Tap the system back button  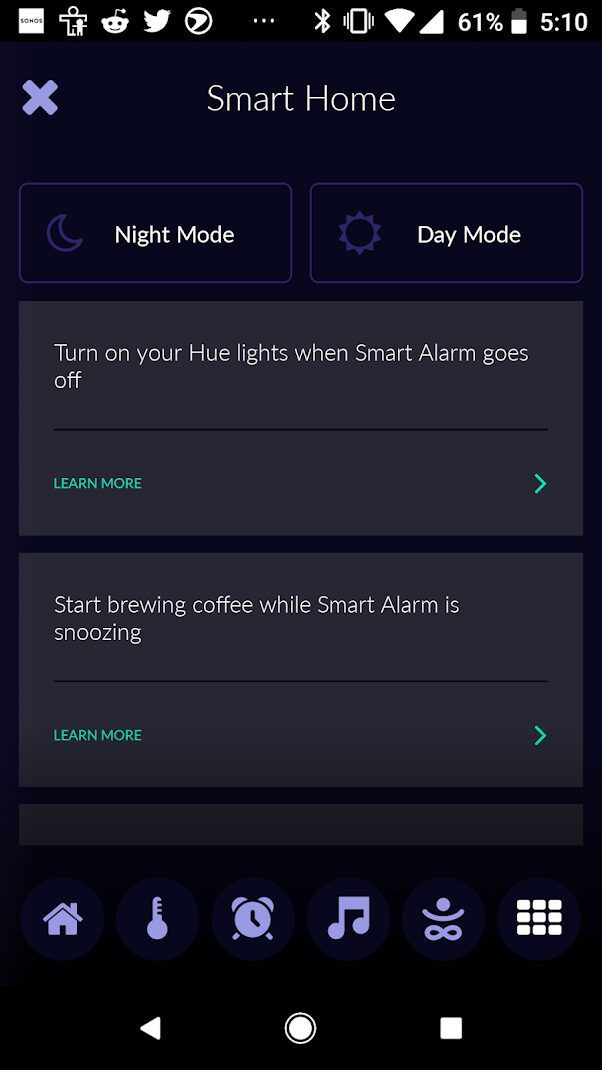[x=150, y=1028]
